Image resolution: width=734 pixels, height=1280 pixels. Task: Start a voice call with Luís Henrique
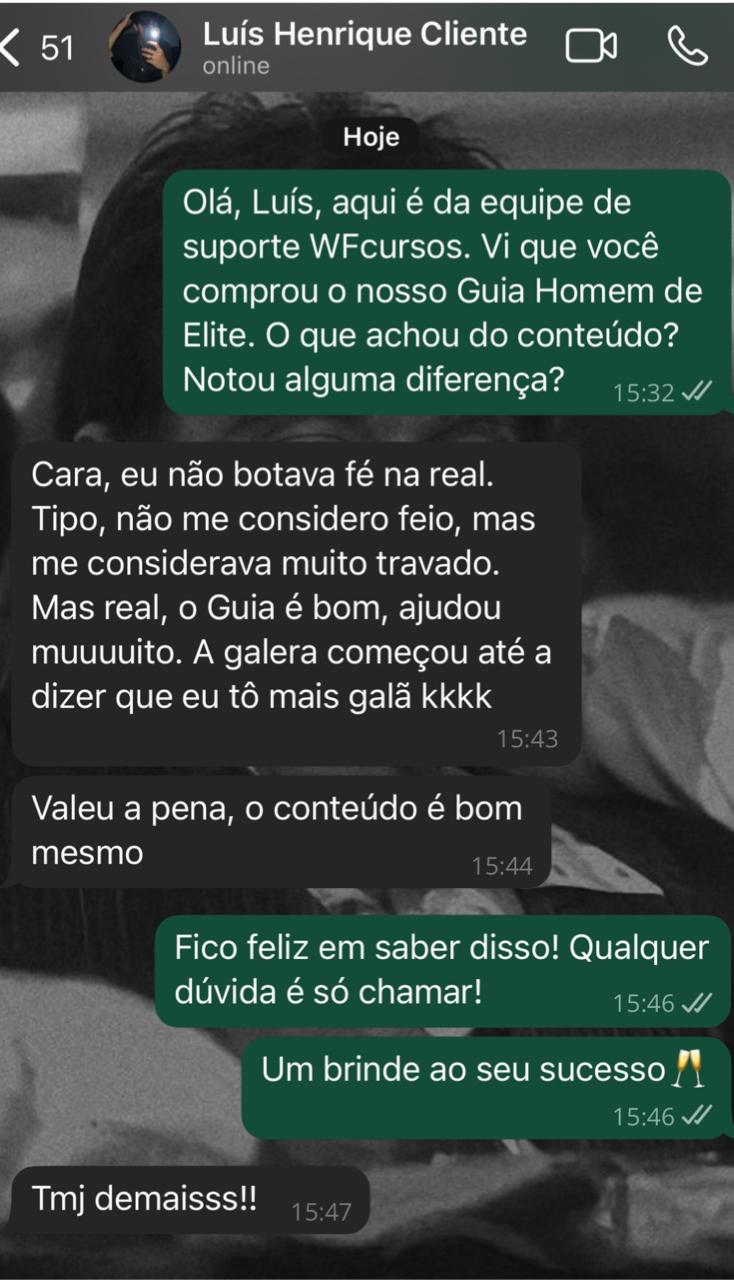point(687,46)
